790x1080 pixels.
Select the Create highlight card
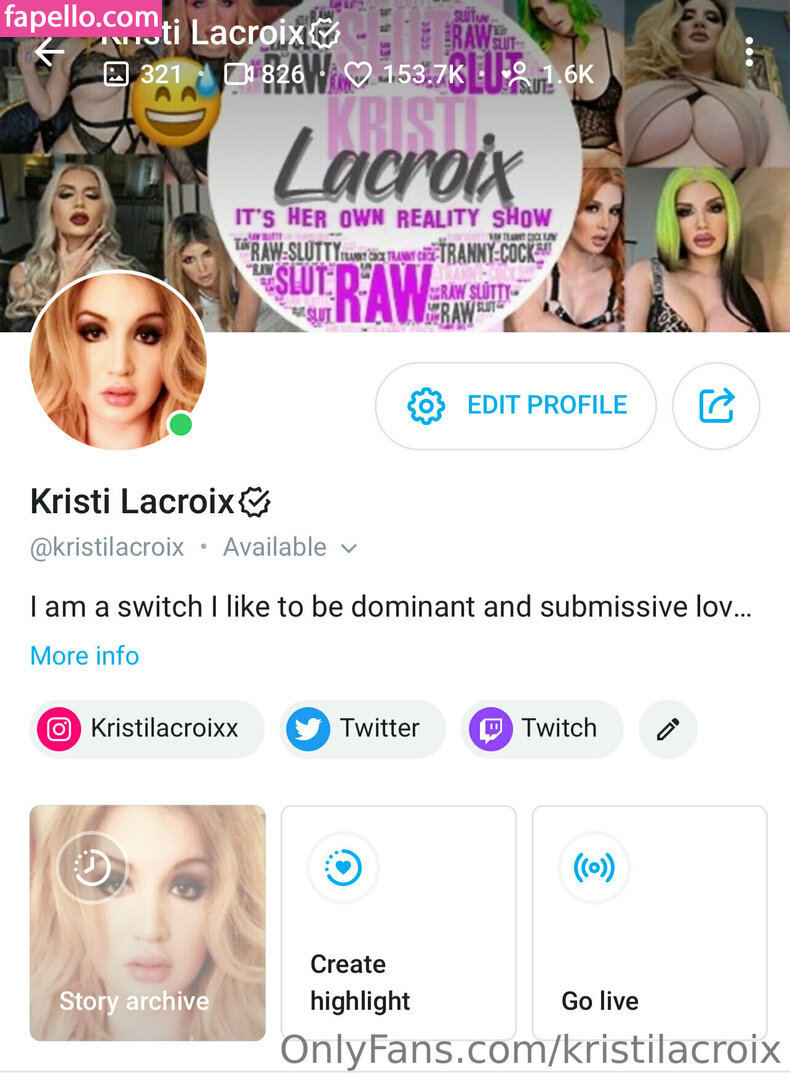coord(398,922)
